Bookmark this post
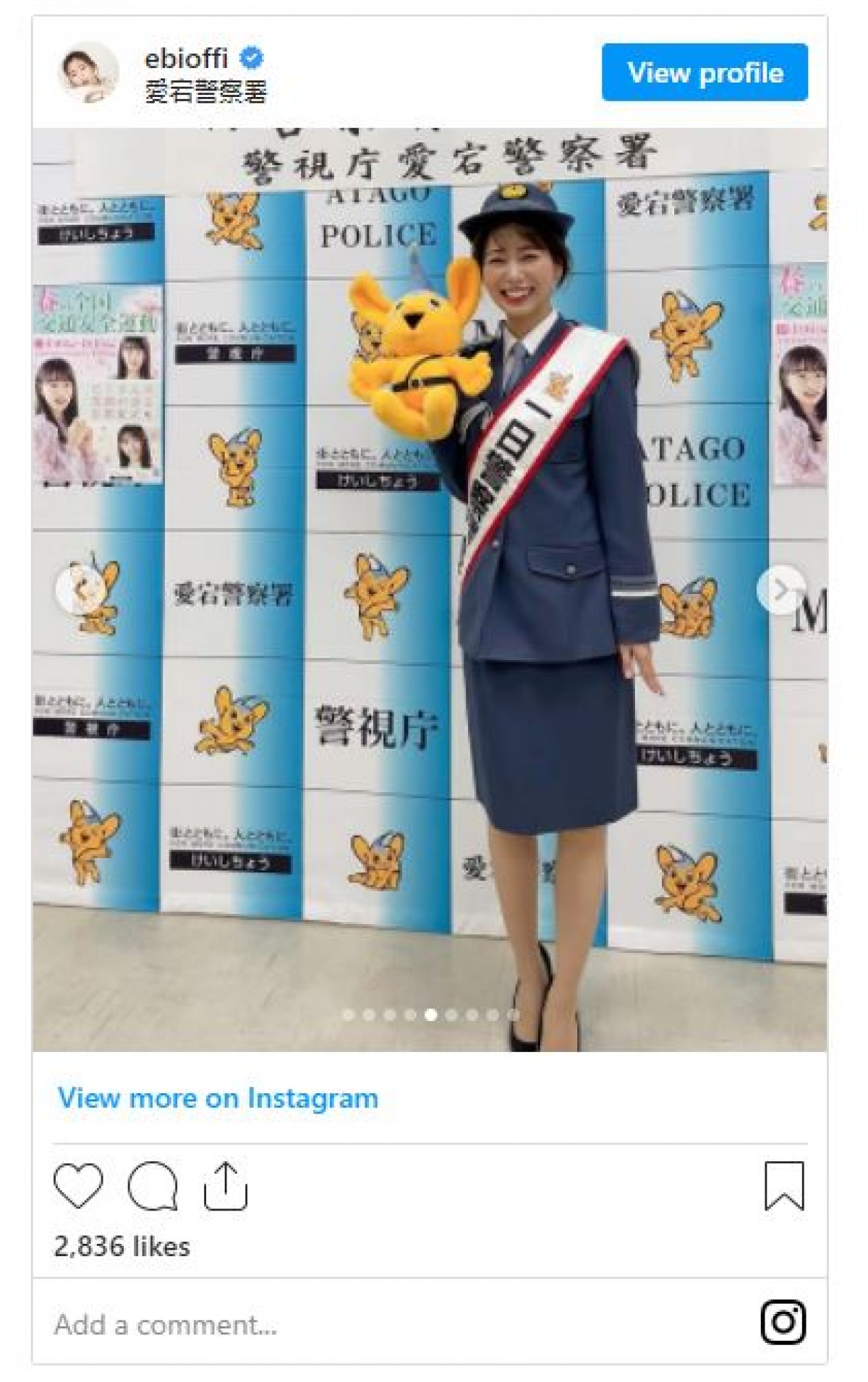Image resolution: width=868 pixels, height=1382 pixels. click(784, 1187)
